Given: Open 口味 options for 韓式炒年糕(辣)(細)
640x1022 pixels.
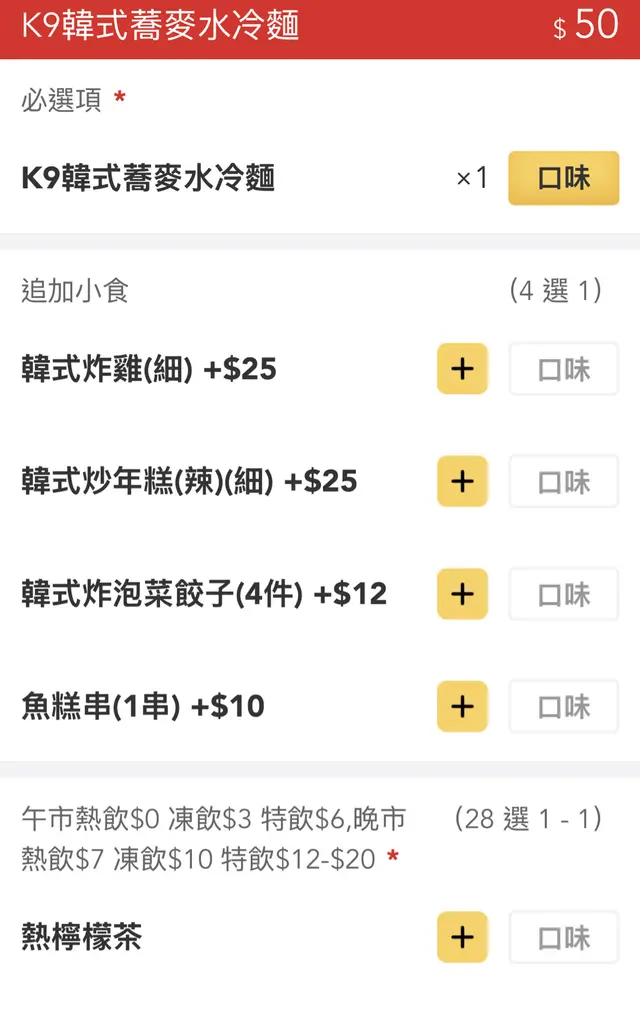Looking at the screenshot, I should pyautogui.click(x=563, y=481).
